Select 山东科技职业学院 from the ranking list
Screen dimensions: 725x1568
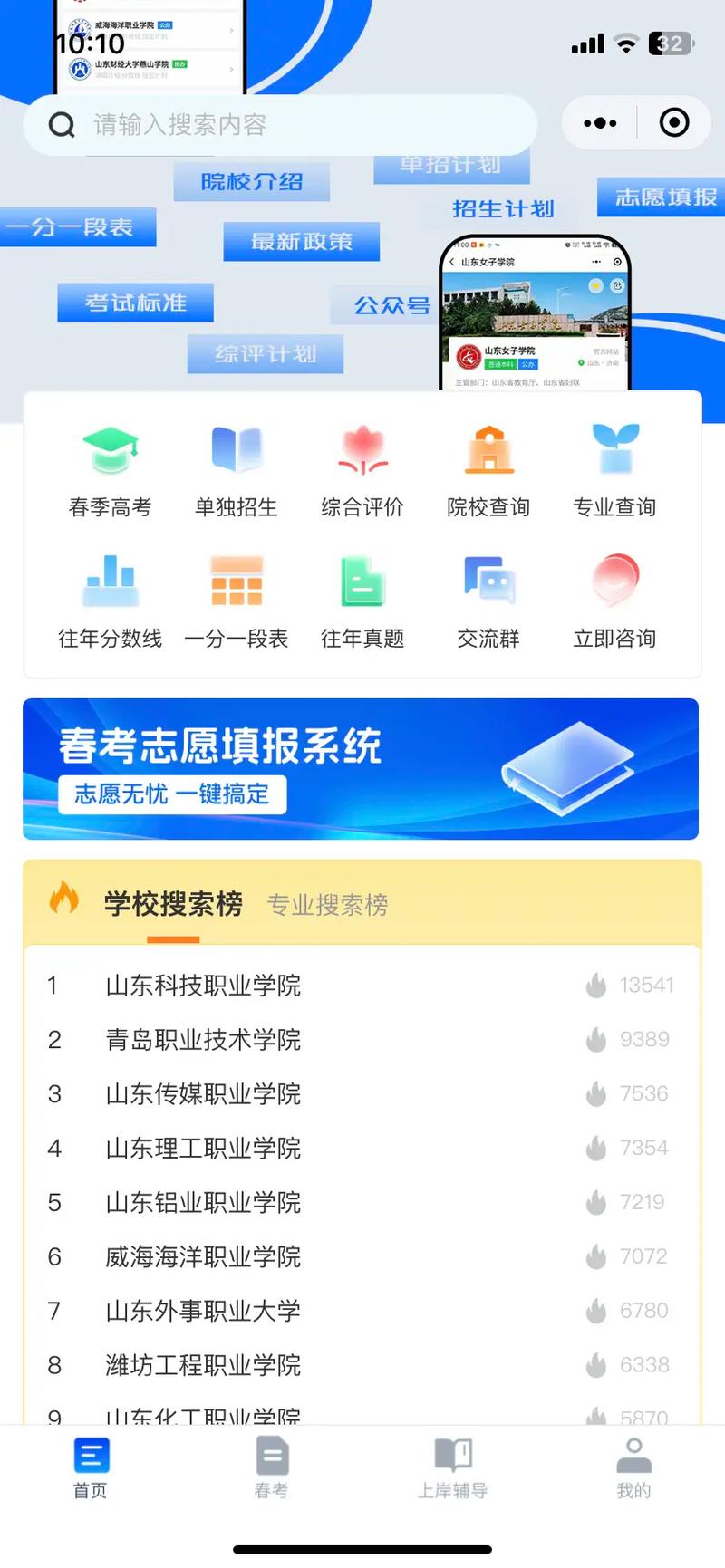tap(204, 986)
